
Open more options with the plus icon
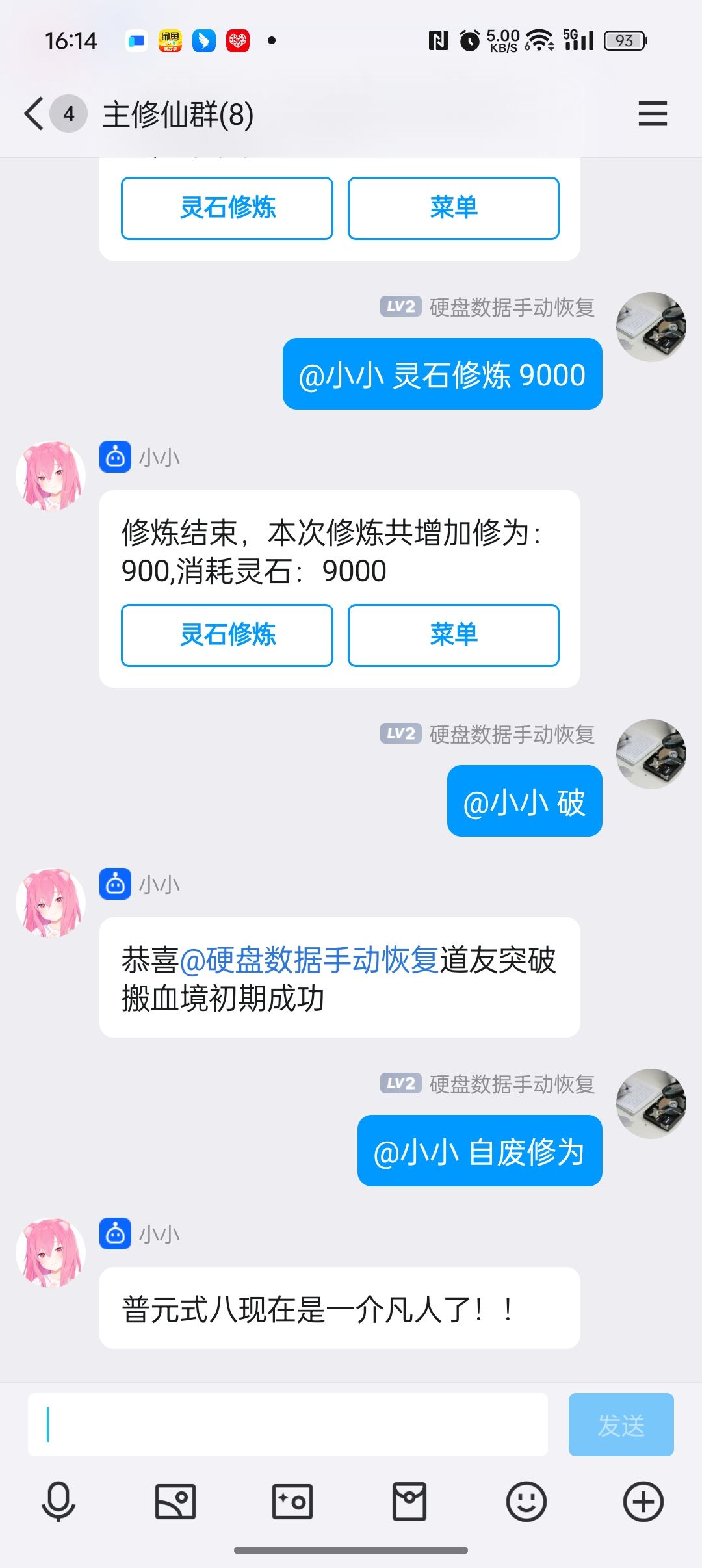(643, 1501)
